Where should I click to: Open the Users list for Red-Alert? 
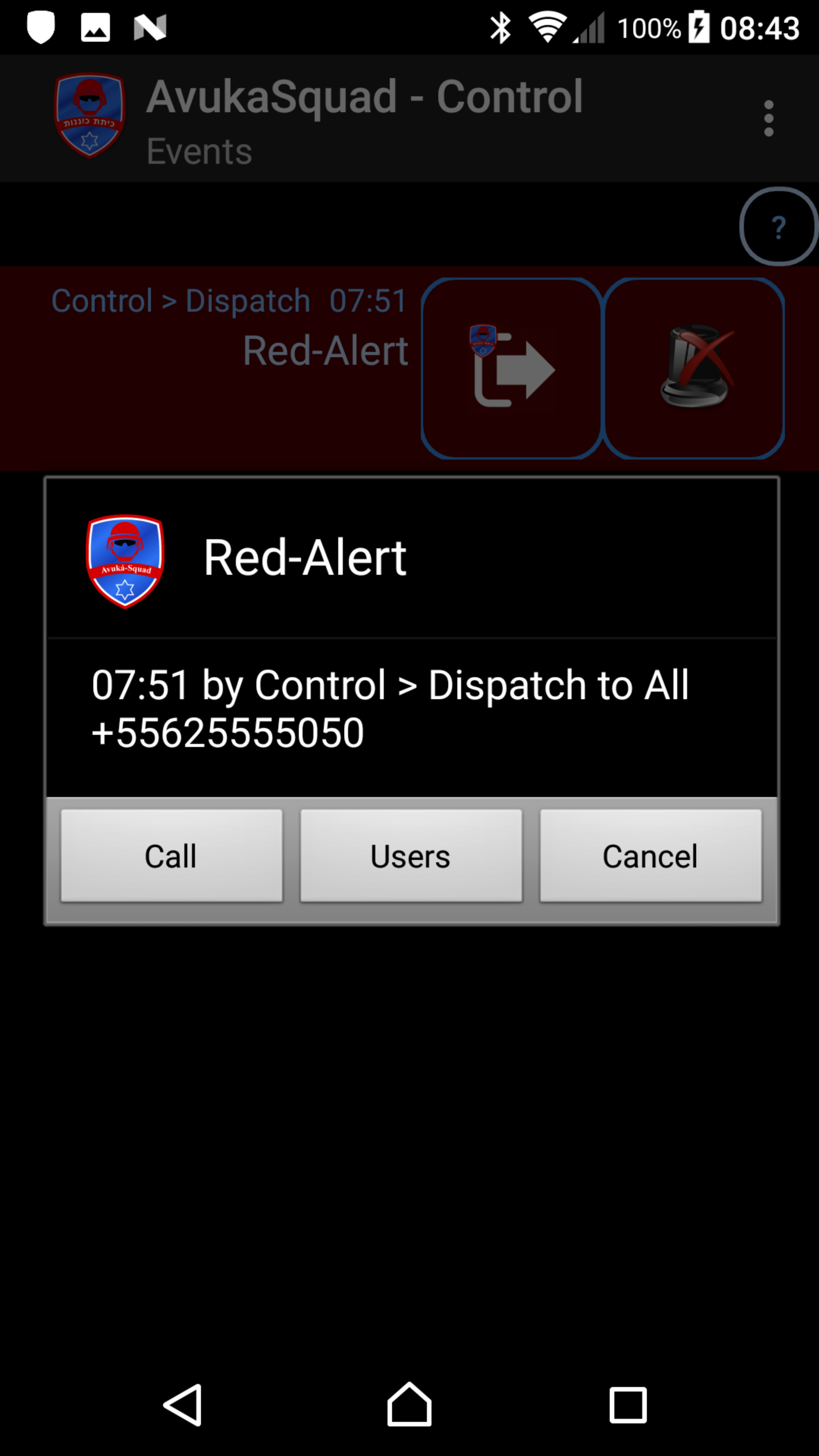click(x=411, y=855)
